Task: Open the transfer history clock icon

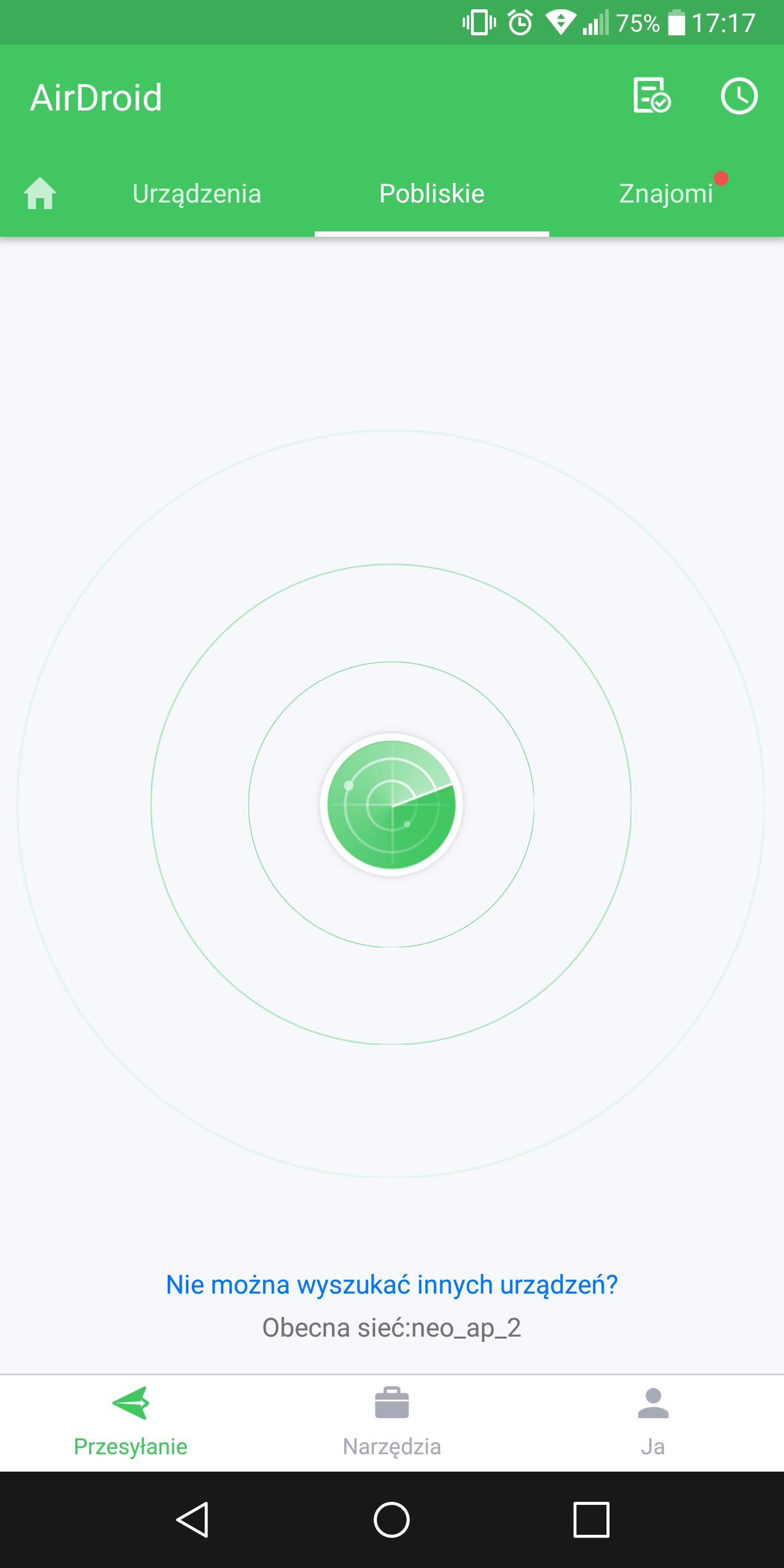Action: (739, 96)
